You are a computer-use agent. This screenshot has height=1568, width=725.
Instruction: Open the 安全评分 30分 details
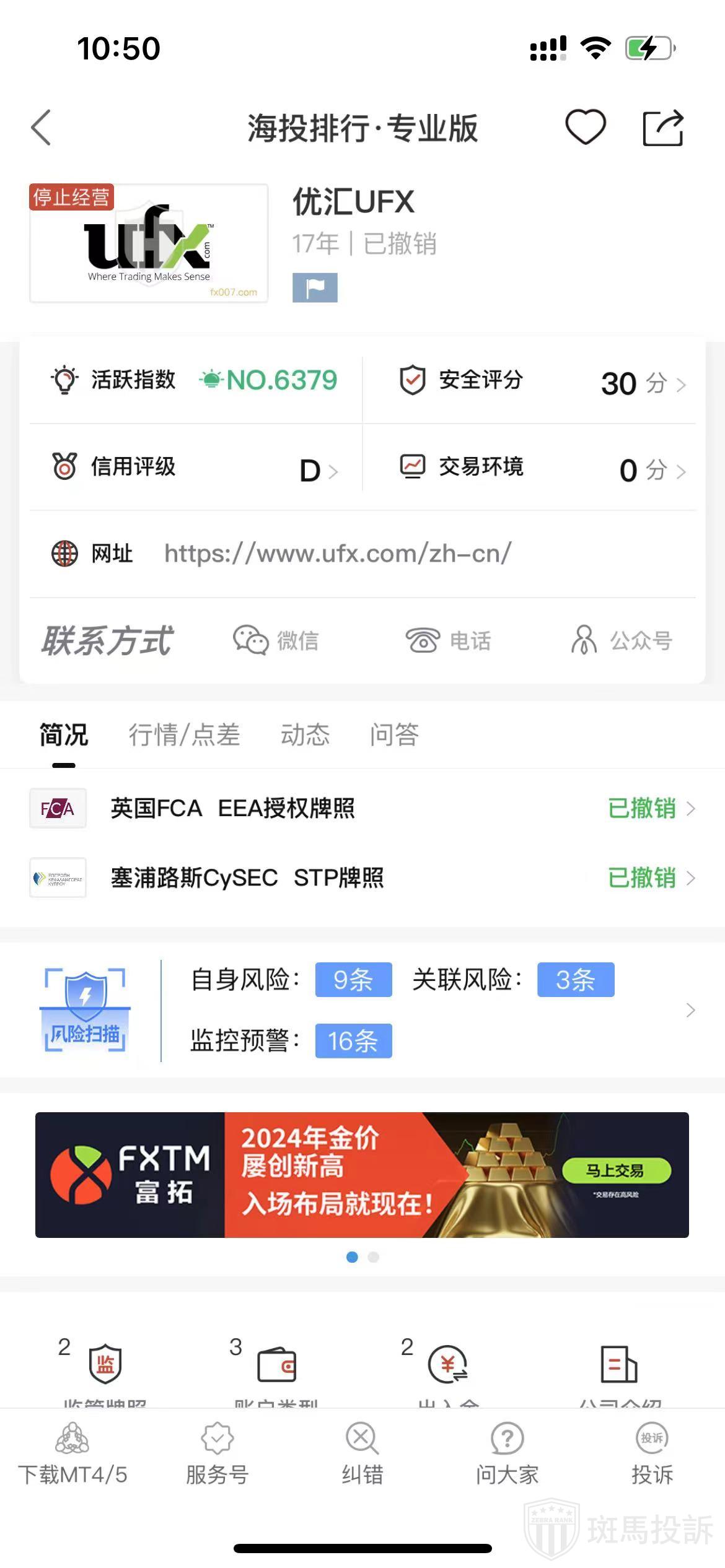(643, 383)
